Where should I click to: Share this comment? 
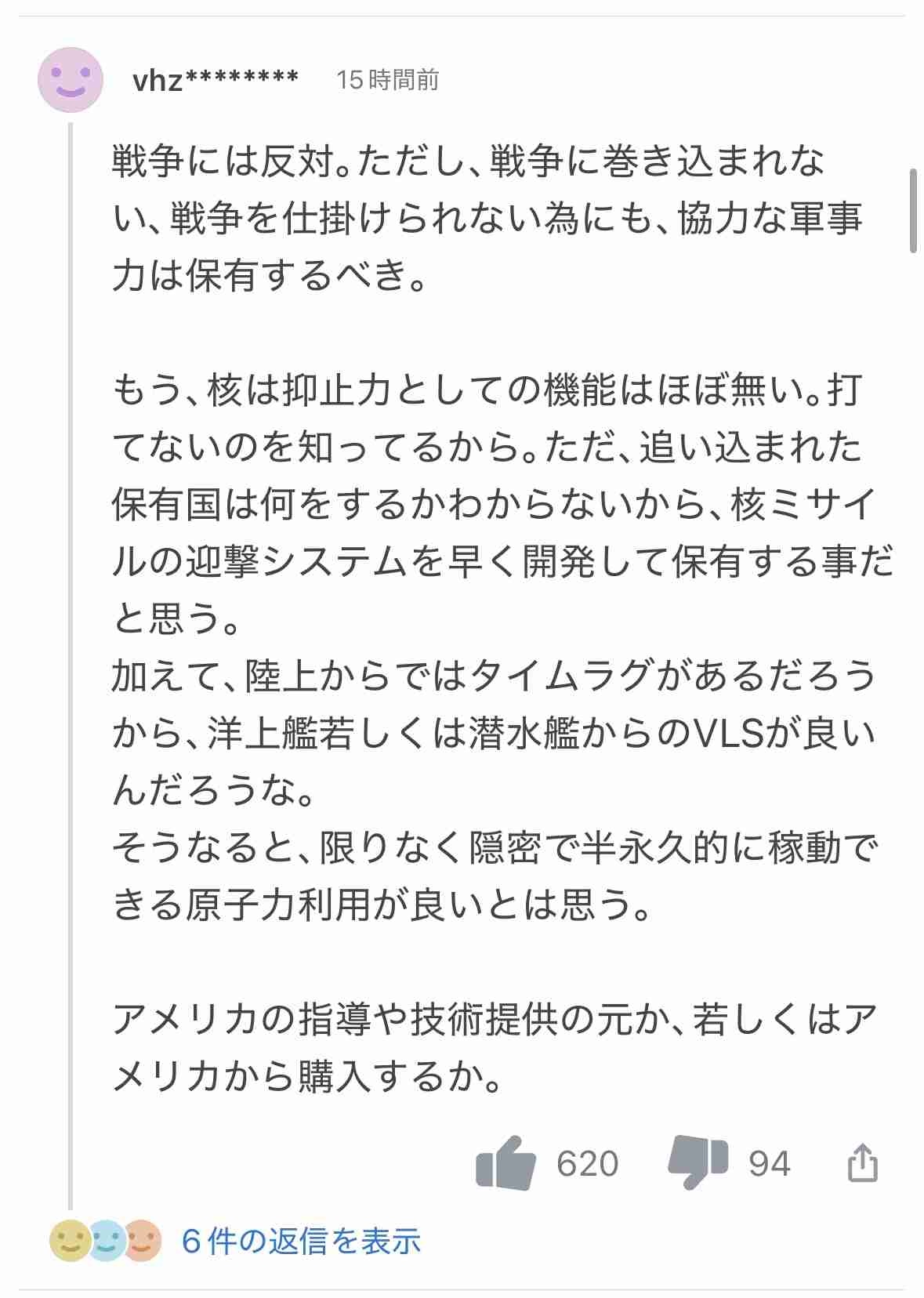pos(862,1162)
